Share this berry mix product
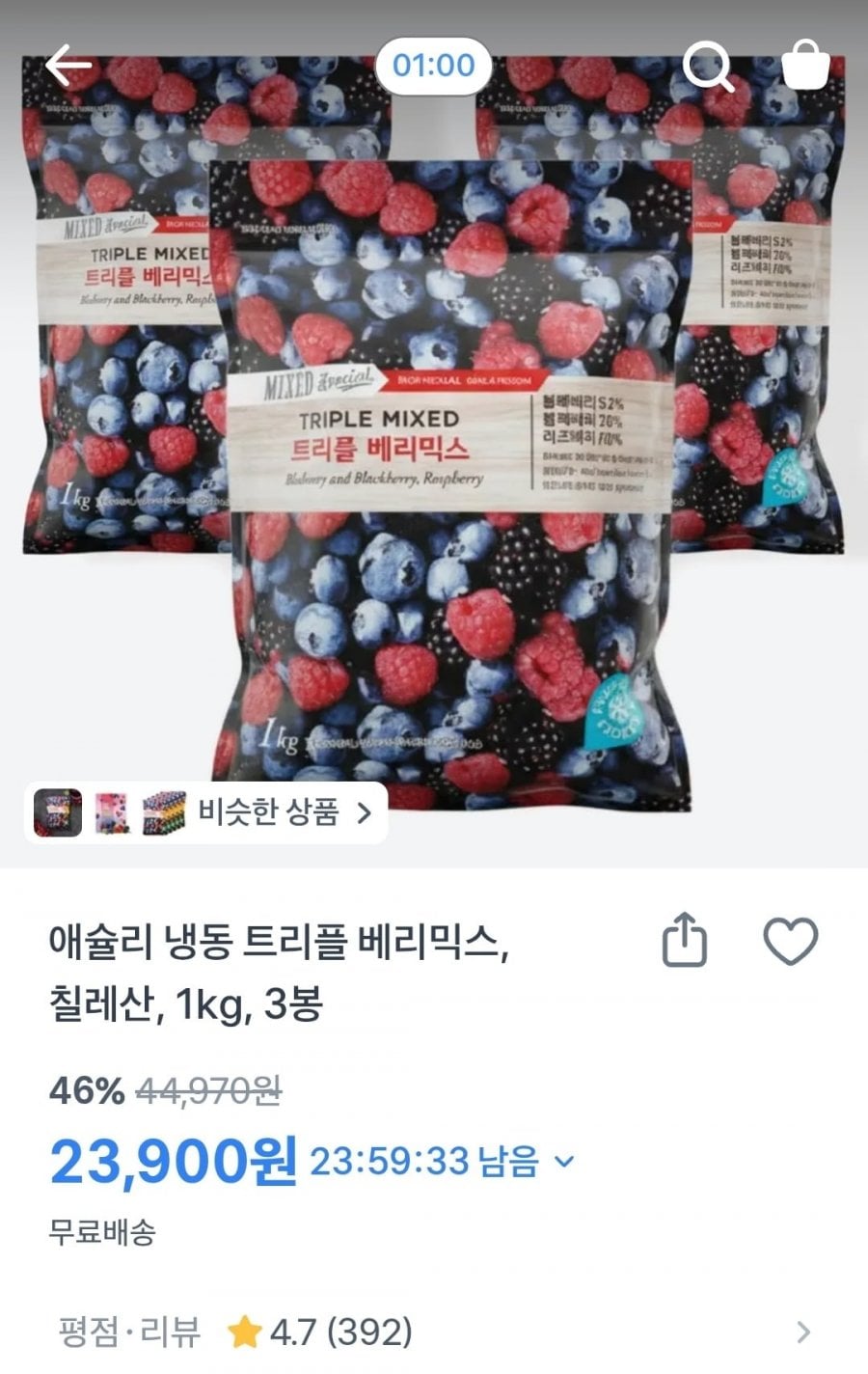 pyautogui.click(x=685, y=941)
